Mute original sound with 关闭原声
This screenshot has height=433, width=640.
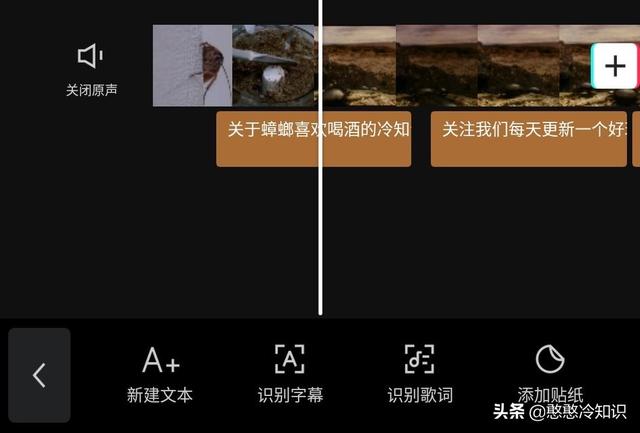(91, 68)
